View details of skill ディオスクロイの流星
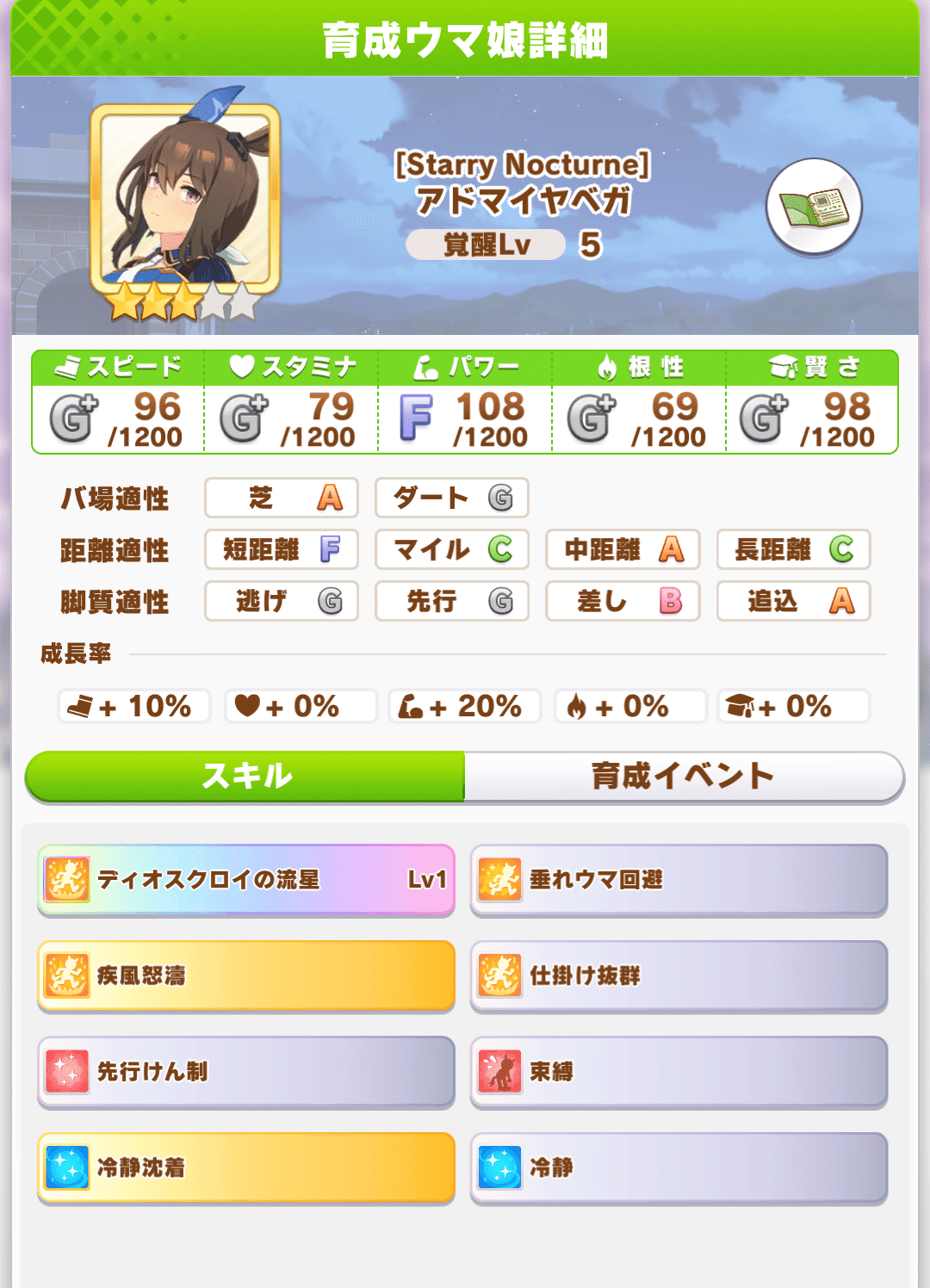Viewport: 930px width, 1288px height. pyautogui.click(x=246, y=879)
